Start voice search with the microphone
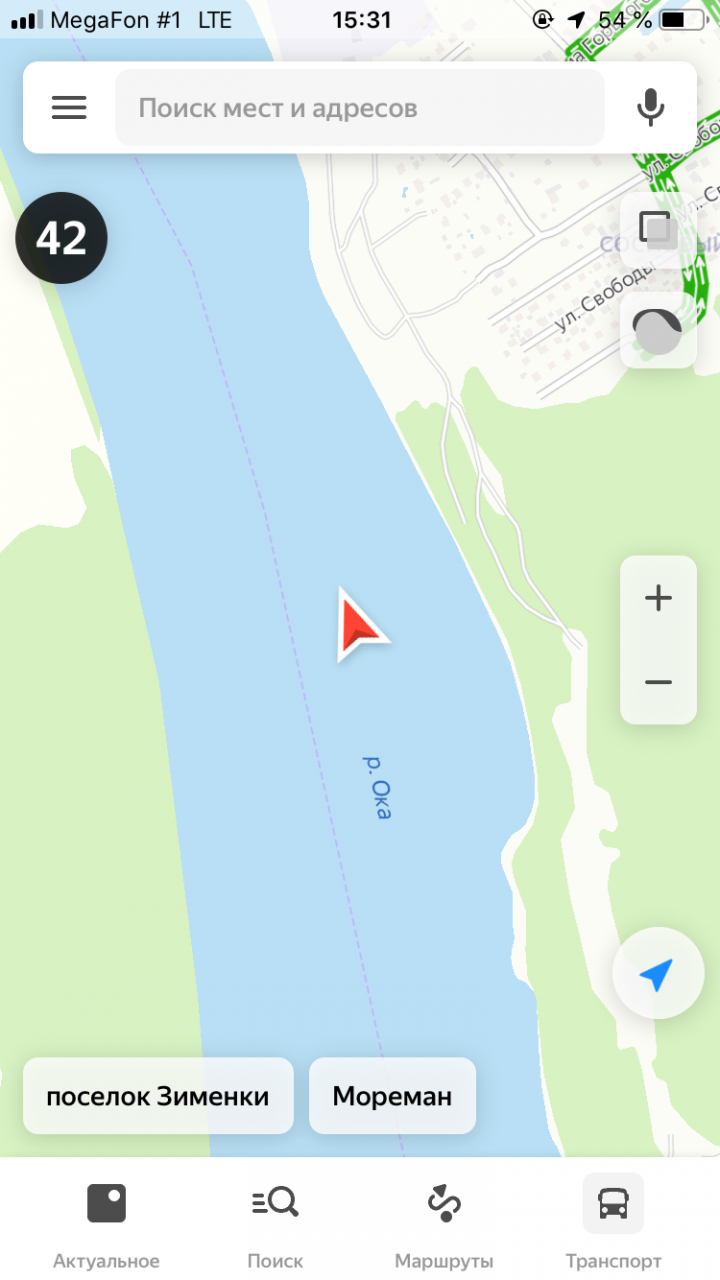The image size is (720, 1280). click(x=651, y=108)
